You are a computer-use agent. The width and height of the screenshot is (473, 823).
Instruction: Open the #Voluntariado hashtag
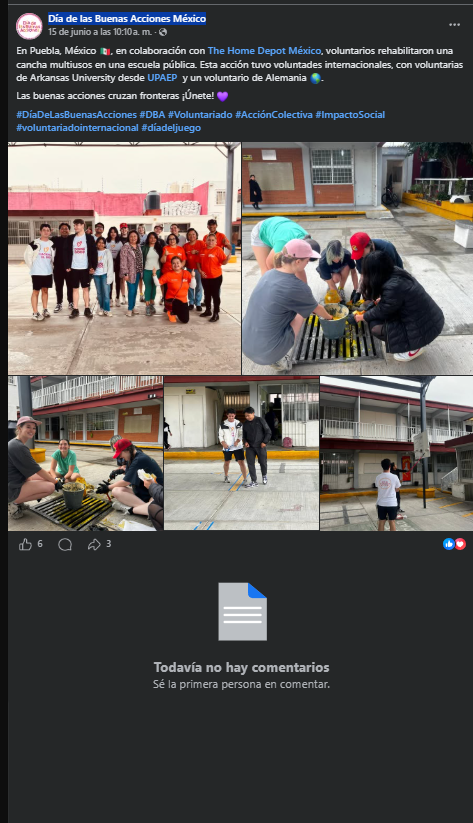coord(200,114)
